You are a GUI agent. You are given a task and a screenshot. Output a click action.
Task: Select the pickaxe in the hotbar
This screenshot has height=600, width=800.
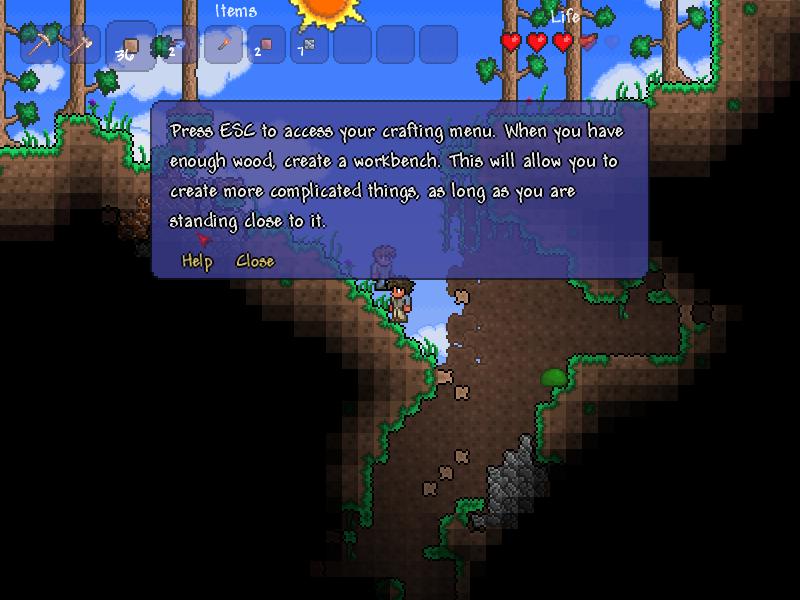41,45
